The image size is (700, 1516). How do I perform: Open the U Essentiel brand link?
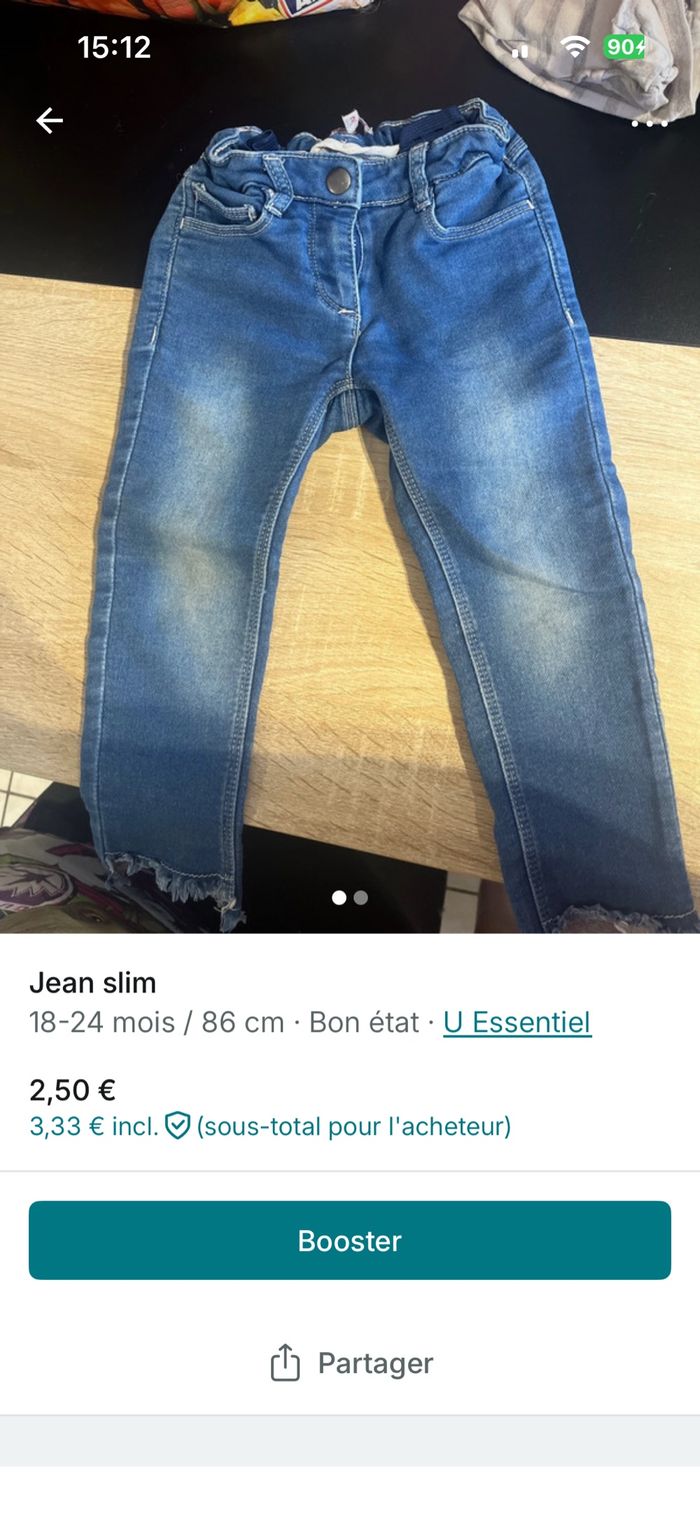coord(517,1022)
